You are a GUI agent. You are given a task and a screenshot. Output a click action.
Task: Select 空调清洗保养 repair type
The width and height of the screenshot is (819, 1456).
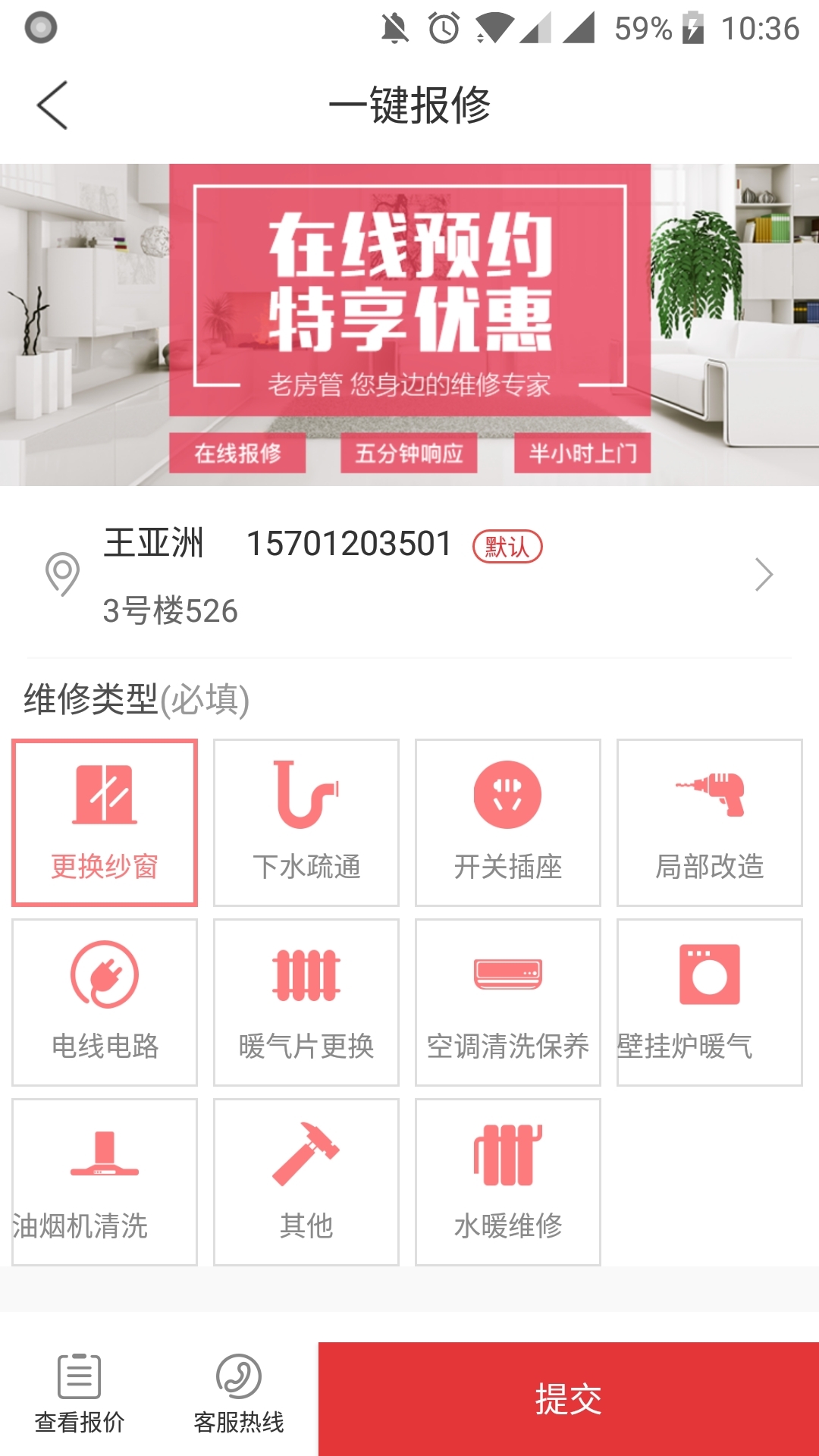[508, 1003]
